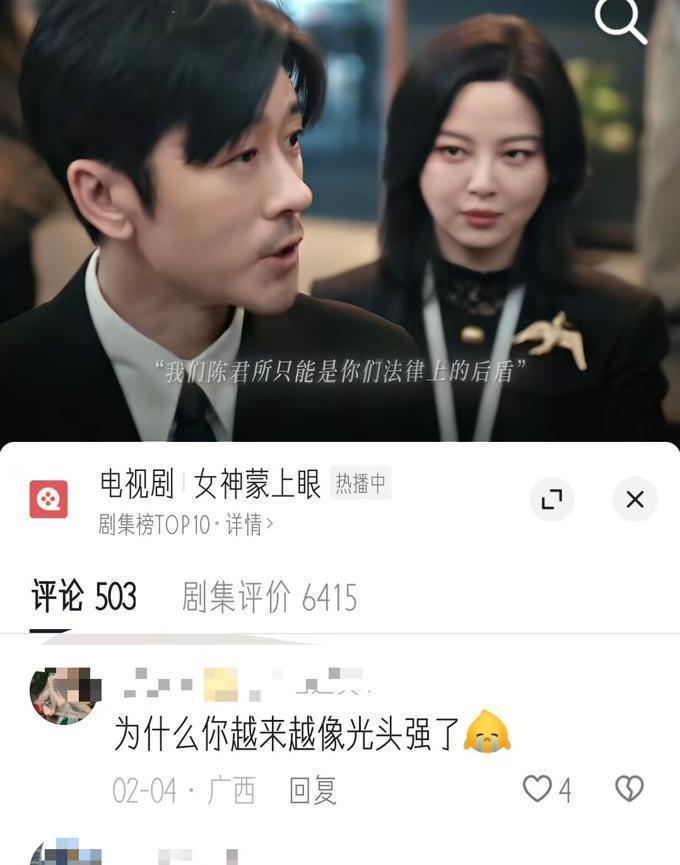Switch to the 评论 503 tab
Screen dimensions: 680x865
point(84,597)
